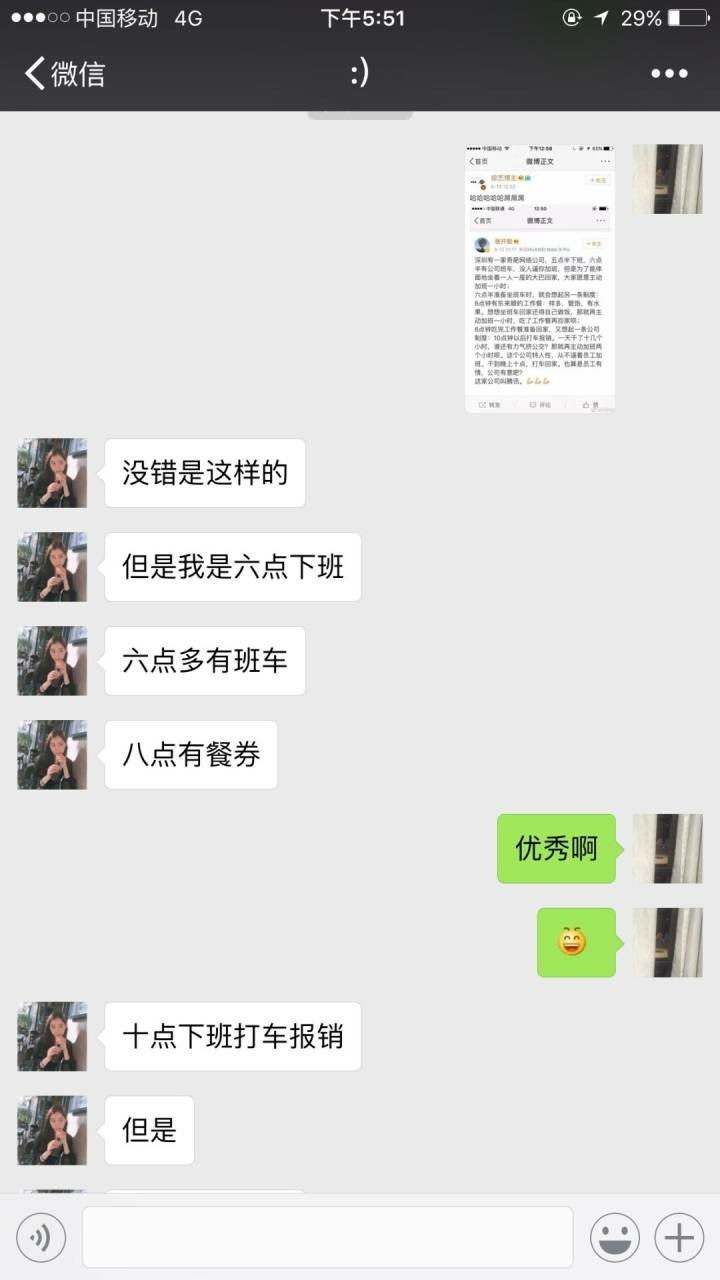Focus the message text field
This screenshot has height=1280, width=720.
coord(327,1238)
